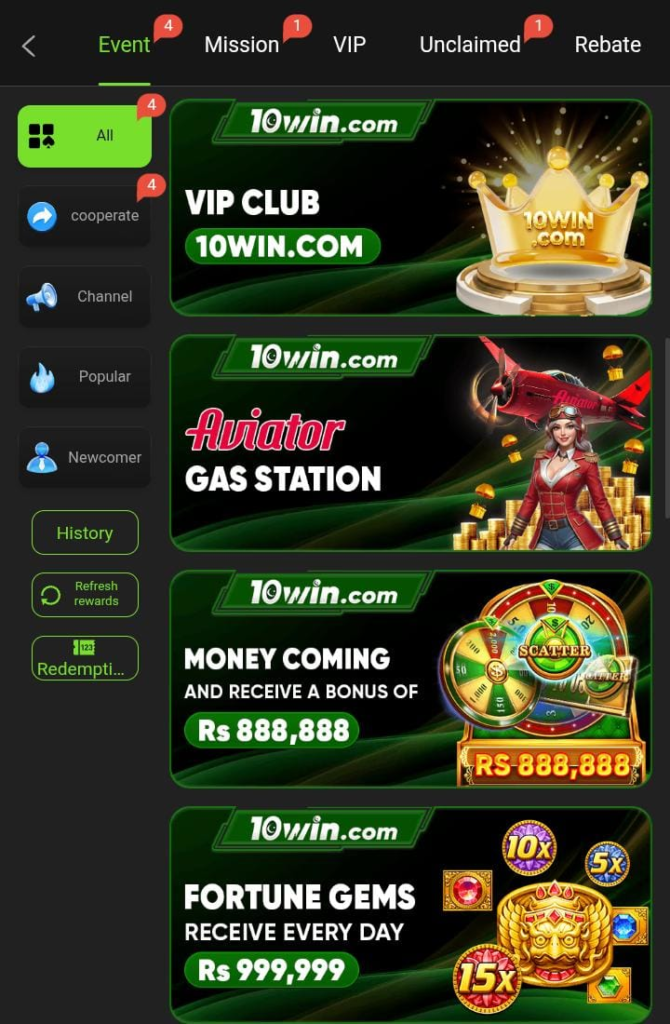Open the VIP tab
Screen dimensions: 670x1024
click(x=349, y=45)
